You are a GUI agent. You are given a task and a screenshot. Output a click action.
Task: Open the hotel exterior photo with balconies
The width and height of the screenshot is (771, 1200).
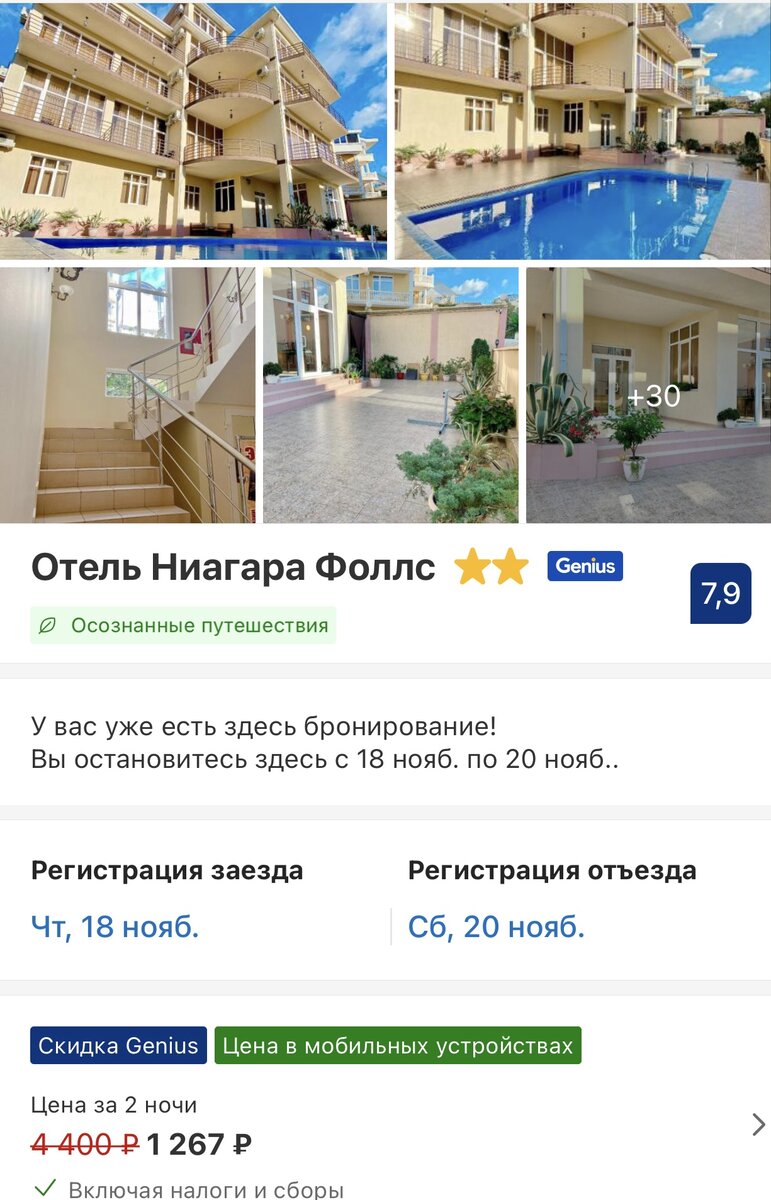pos(192,130)
